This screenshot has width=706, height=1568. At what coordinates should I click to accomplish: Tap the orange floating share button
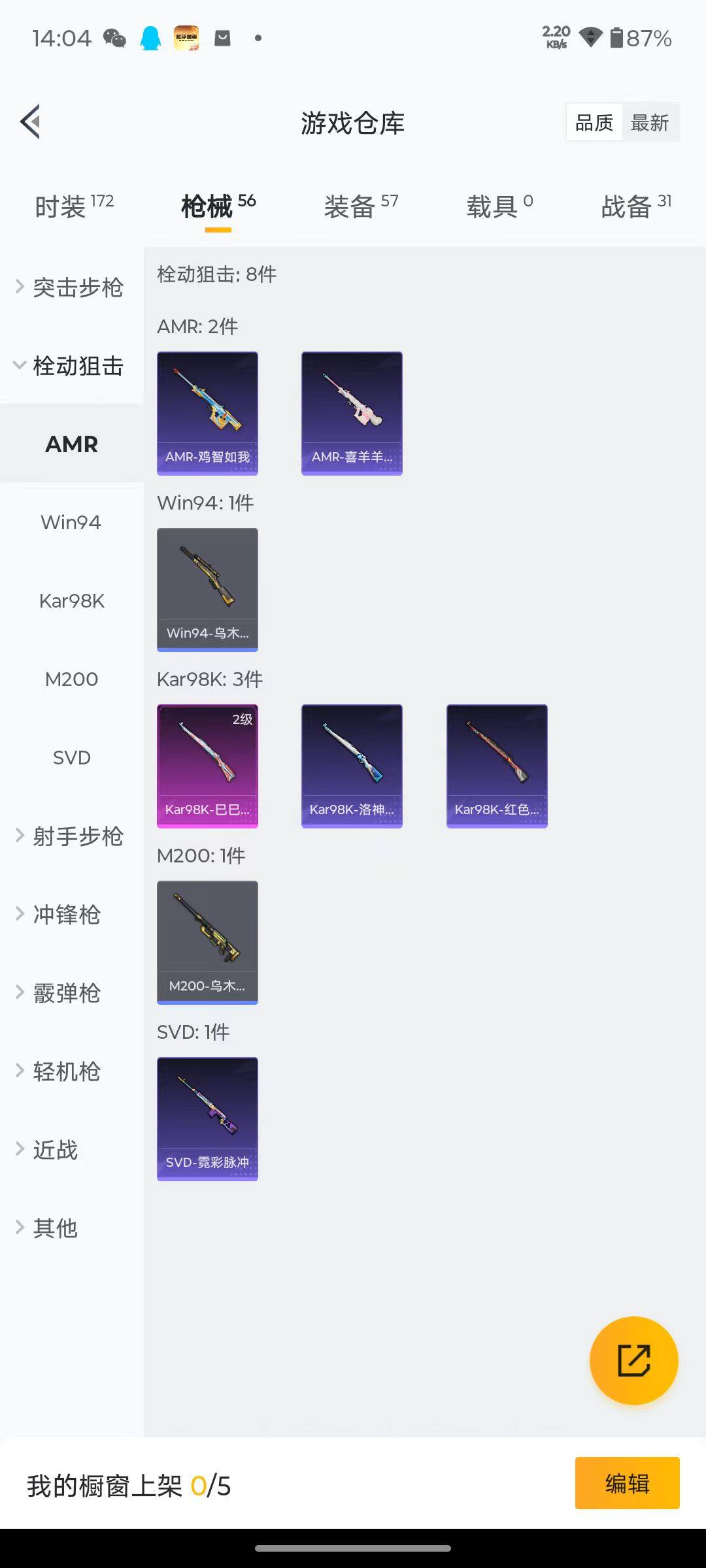point(633,1360)
